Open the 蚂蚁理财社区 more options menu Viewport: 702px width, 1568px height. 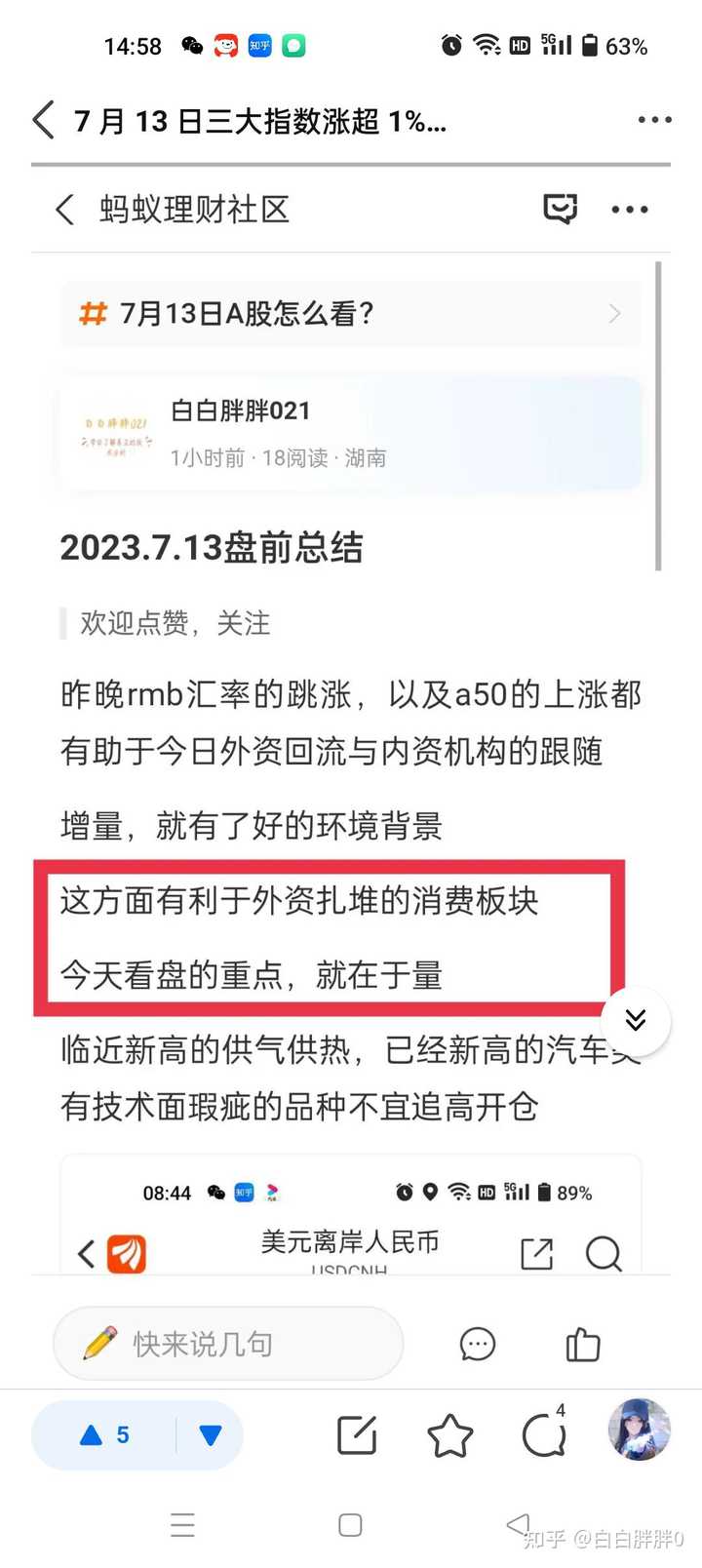coord(629,210)
